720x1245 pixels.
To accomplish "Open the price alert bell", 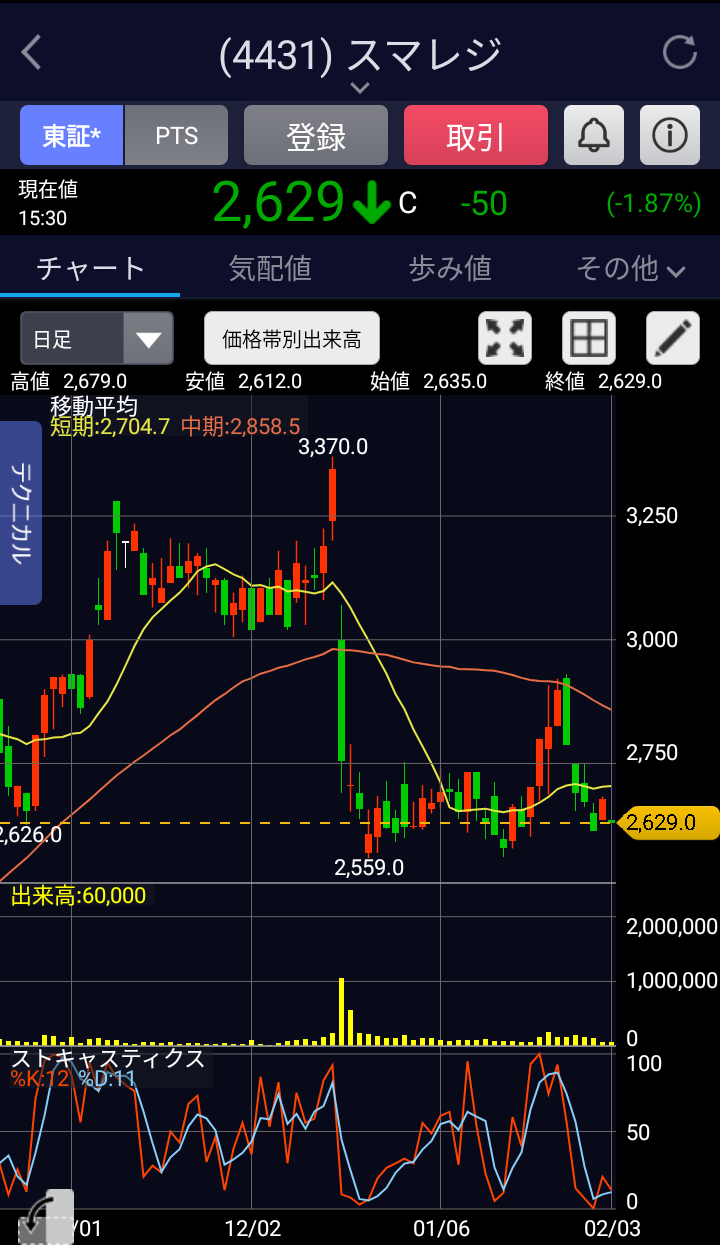I will (594, 135).
